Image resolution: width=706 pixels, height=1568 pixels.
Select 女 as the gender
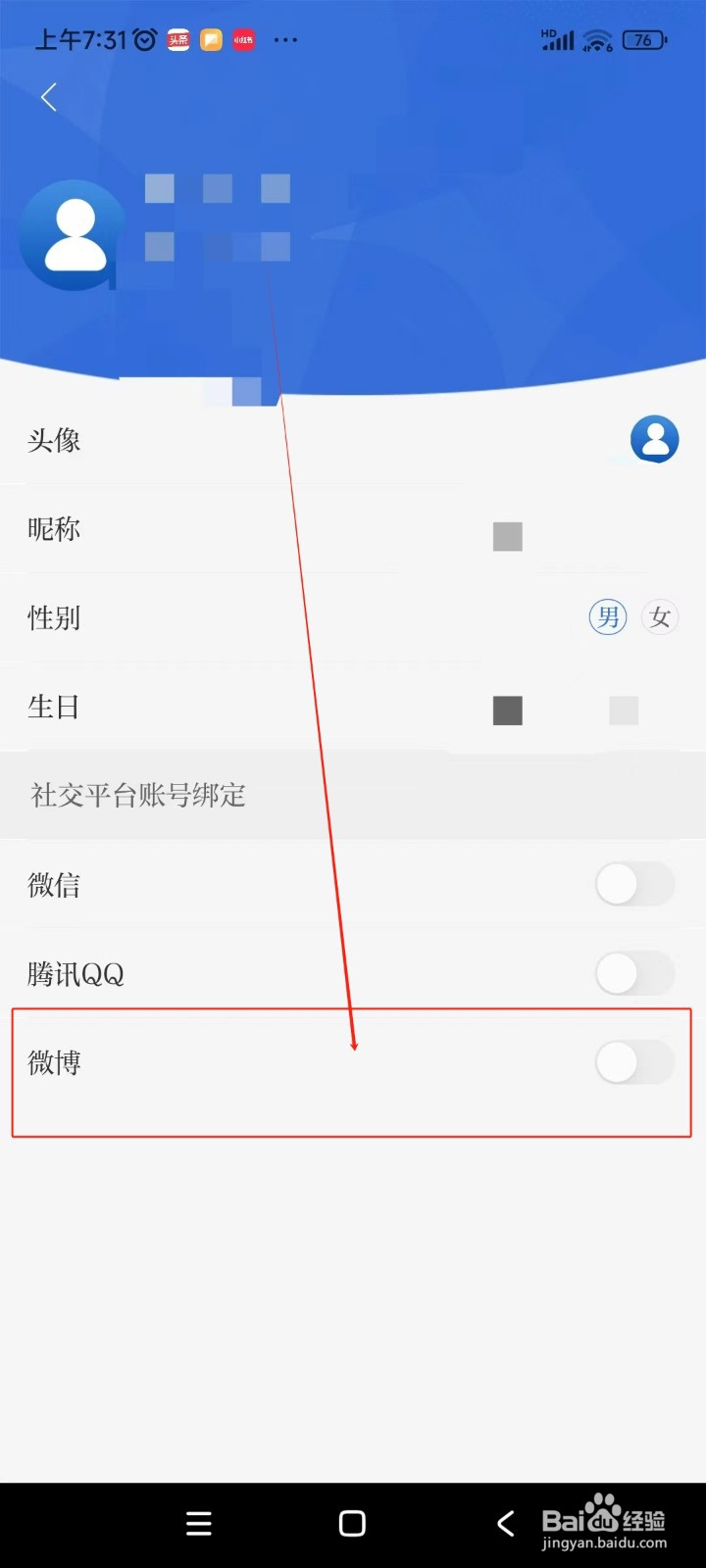tap(659, 616)
